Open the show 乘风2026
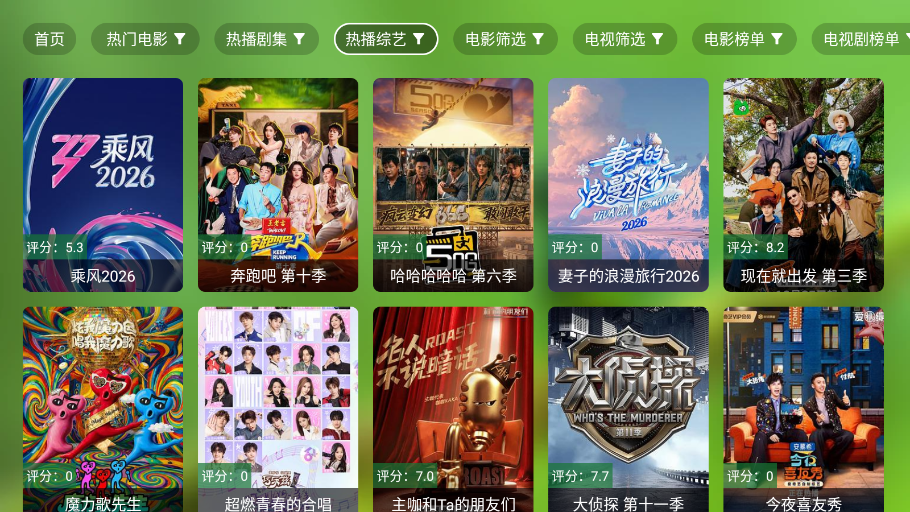This screenshot has width=910, height=512. point(103,185)
